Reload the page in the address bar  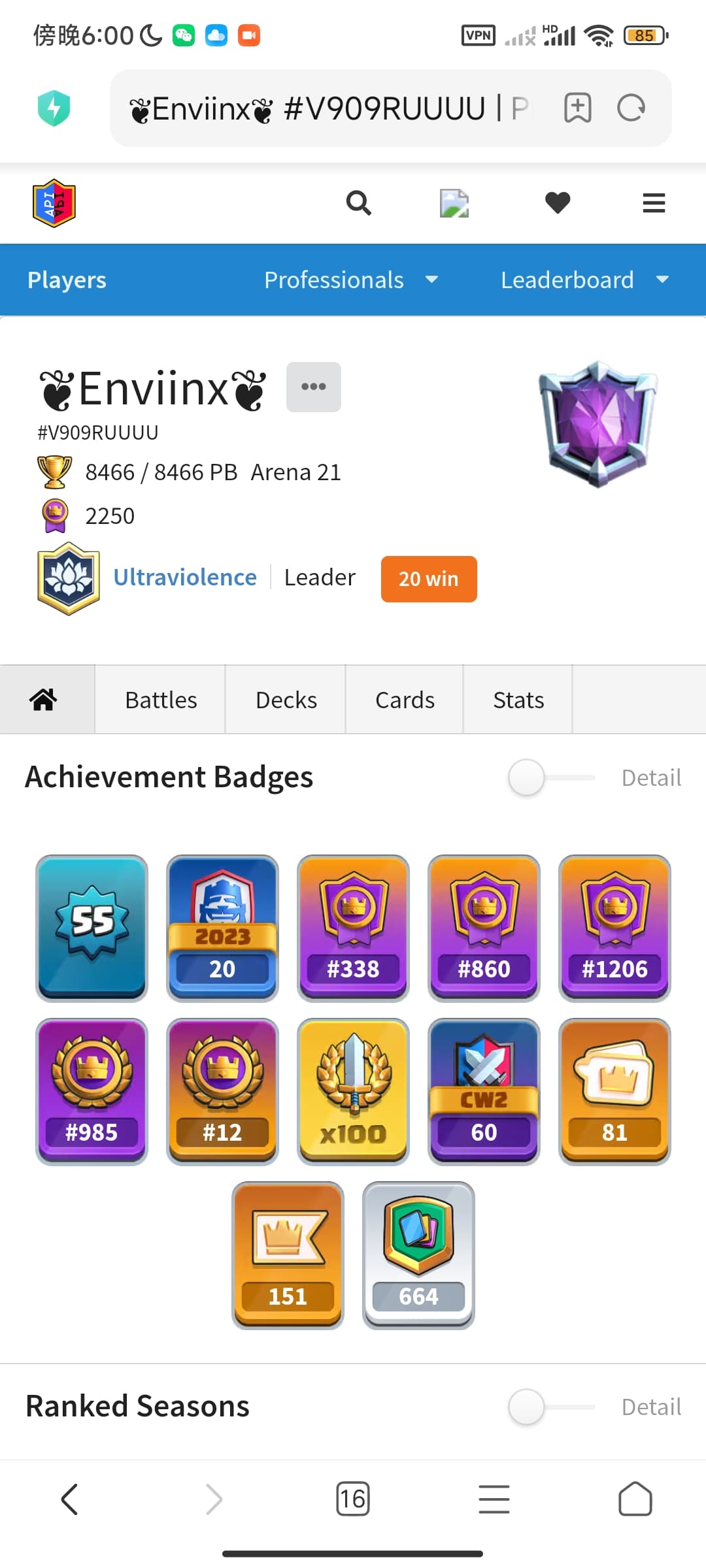(631, 108)
